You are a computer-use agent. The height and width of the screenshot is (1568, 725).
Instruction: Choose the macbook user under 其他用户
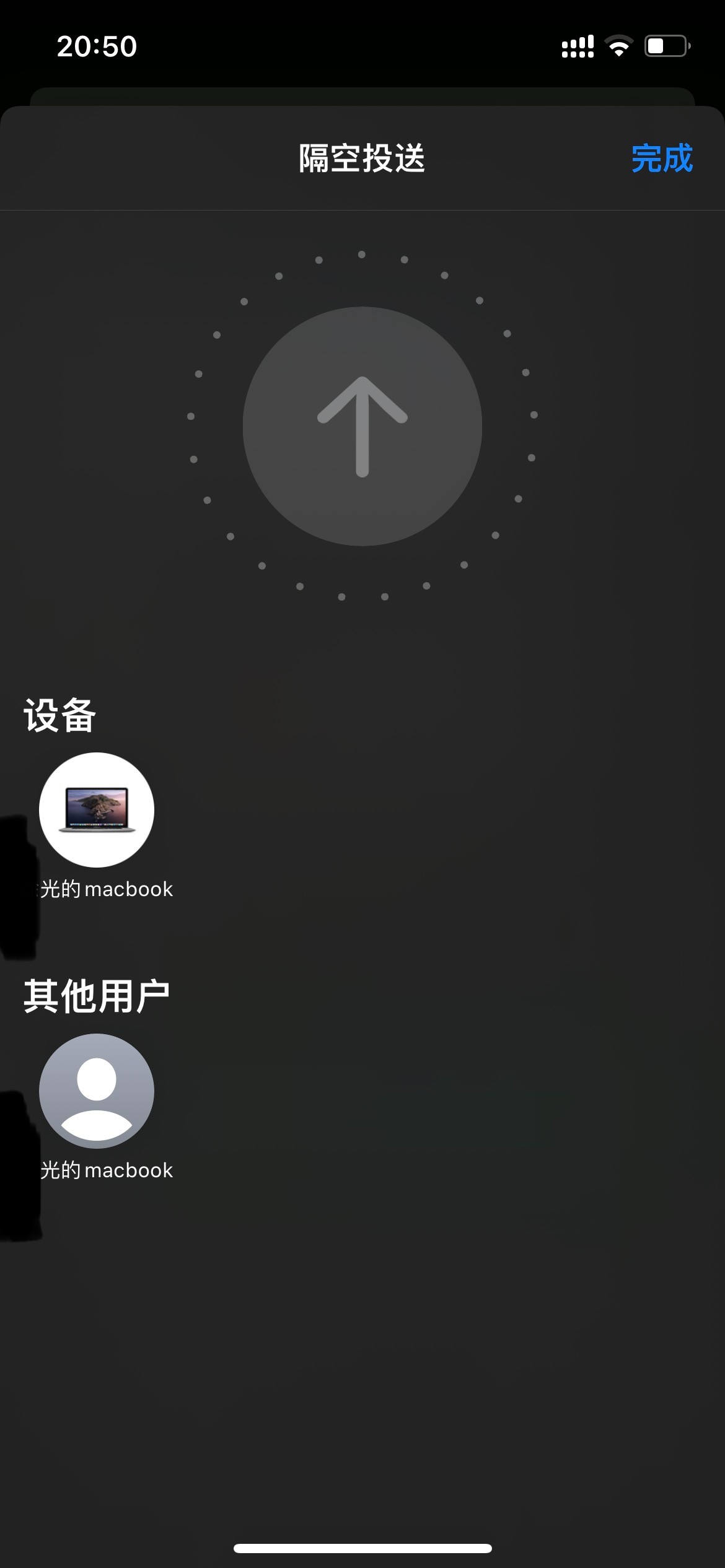point(97,1091)
